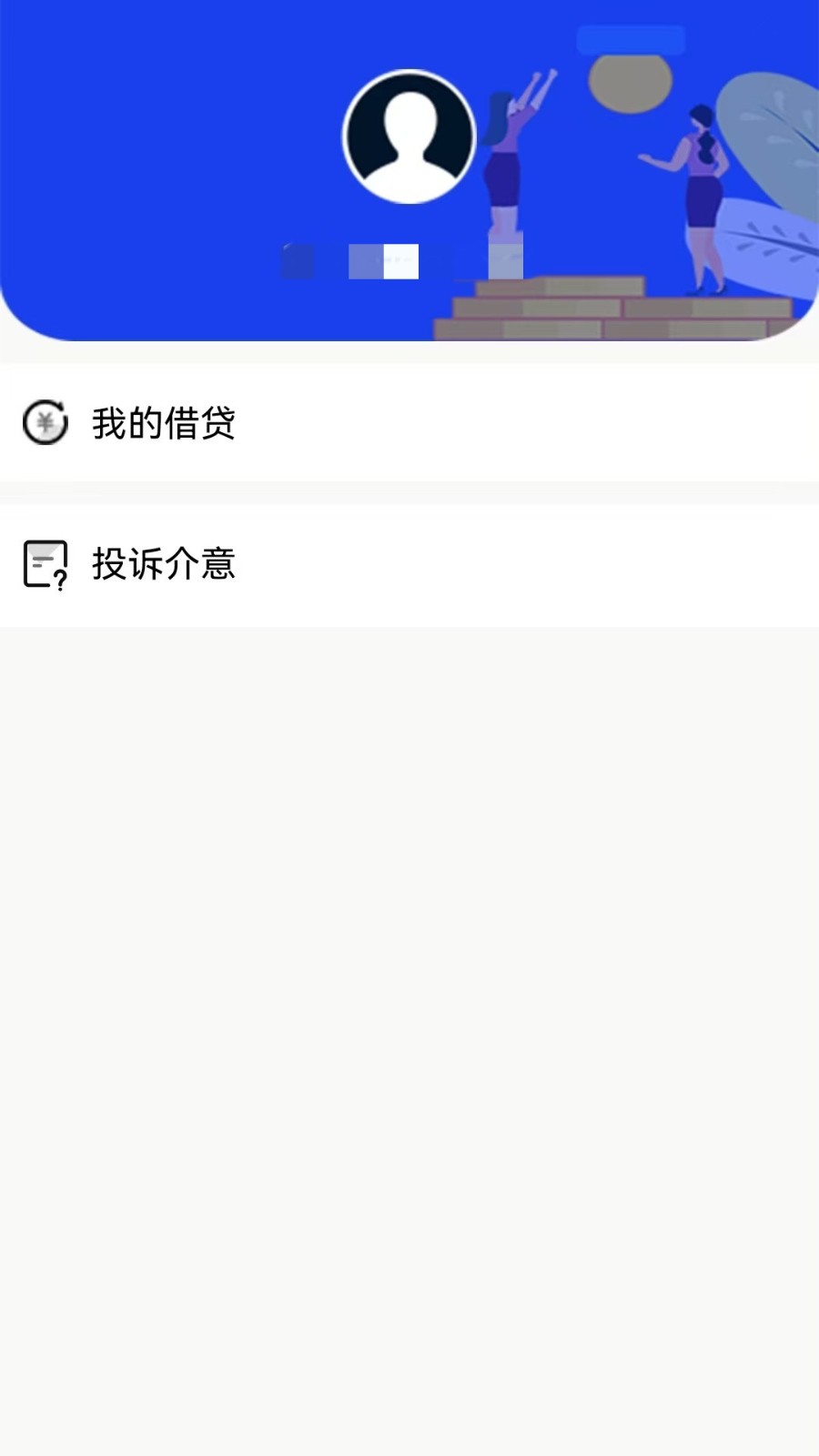Image resolution: width=819 pixels, height=1456 pixels.
Task: Click the 我的借贷 text label
Action: point(164,423)
